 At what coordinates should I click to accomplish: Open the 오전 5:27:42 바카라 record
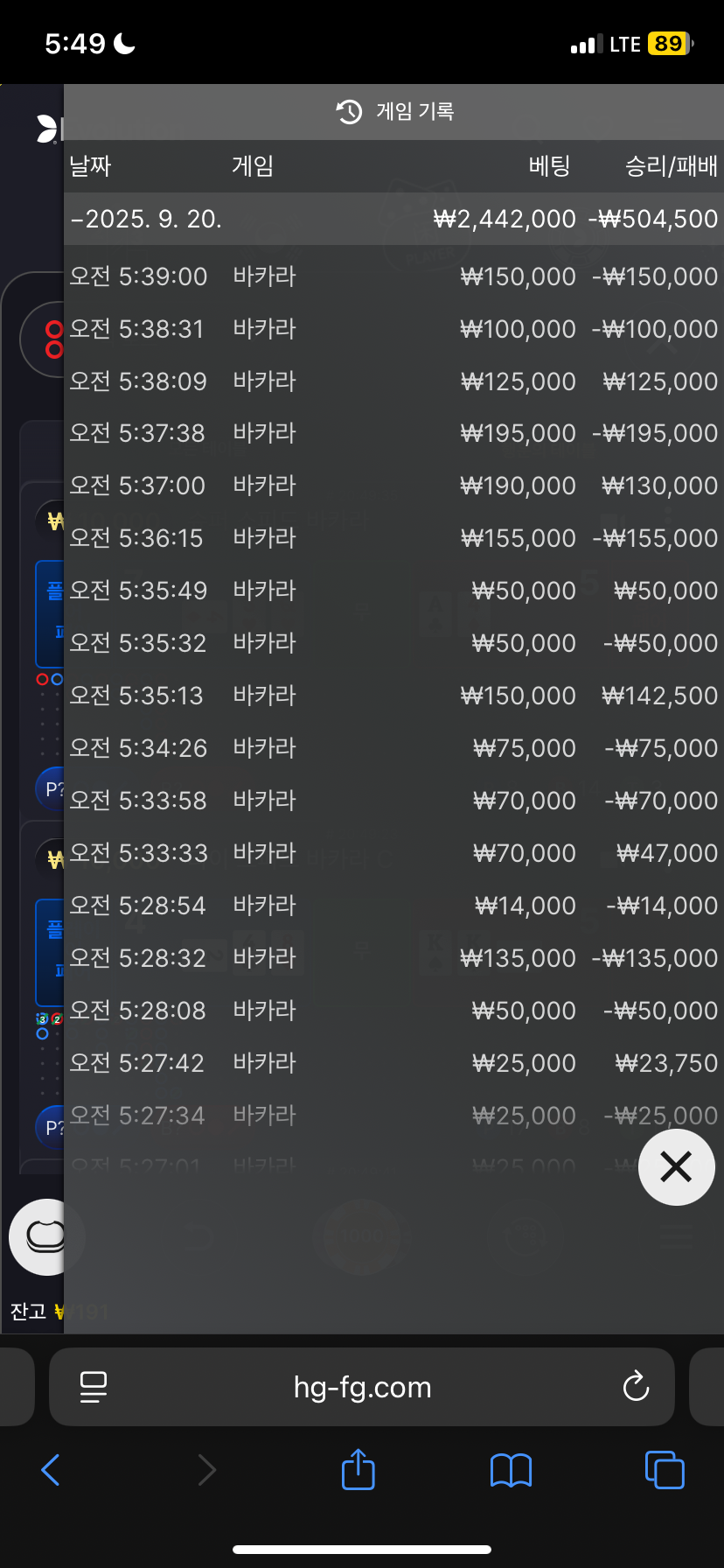(393, 1063)
